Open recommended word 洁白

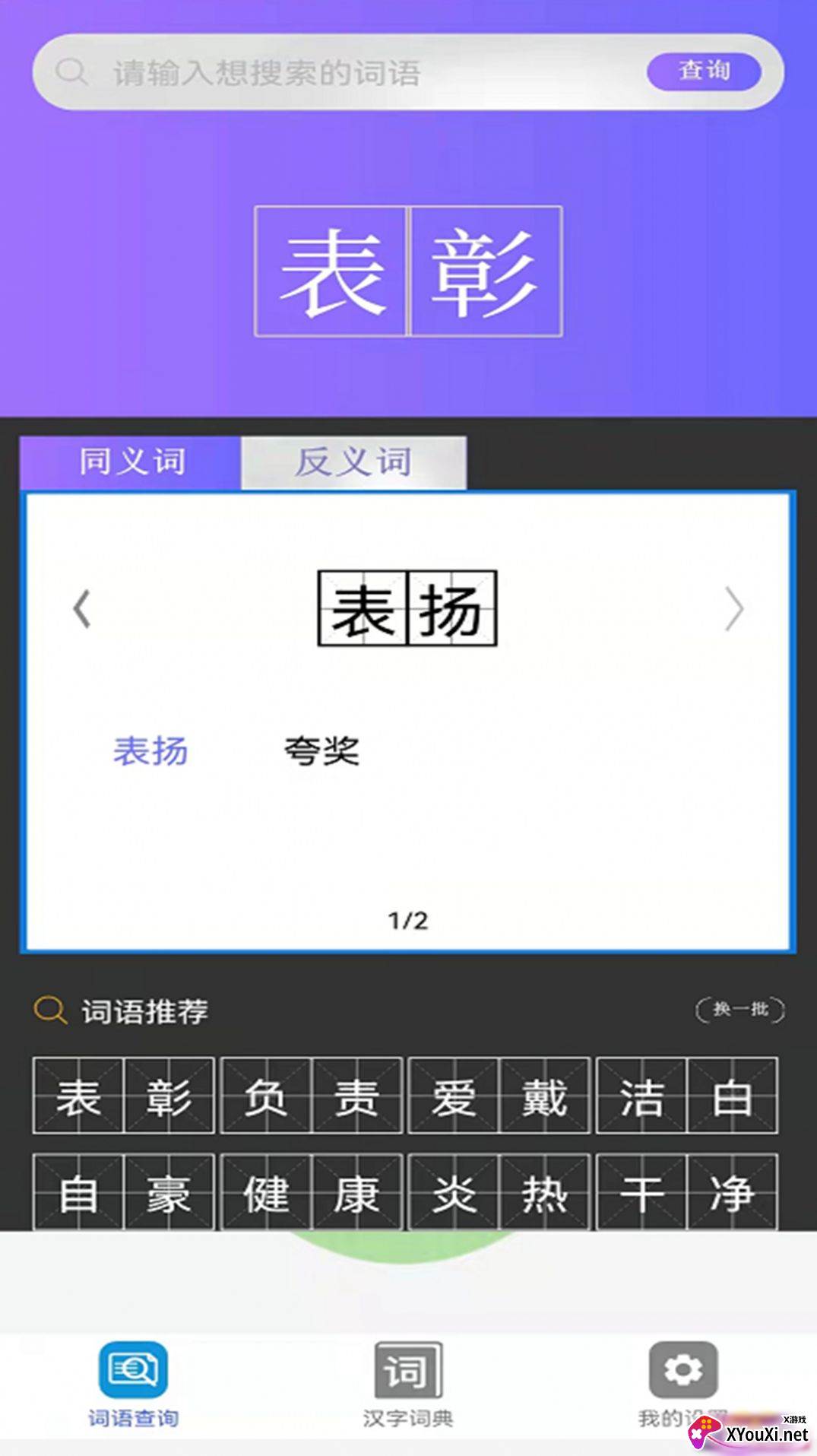pos(687,1096)
